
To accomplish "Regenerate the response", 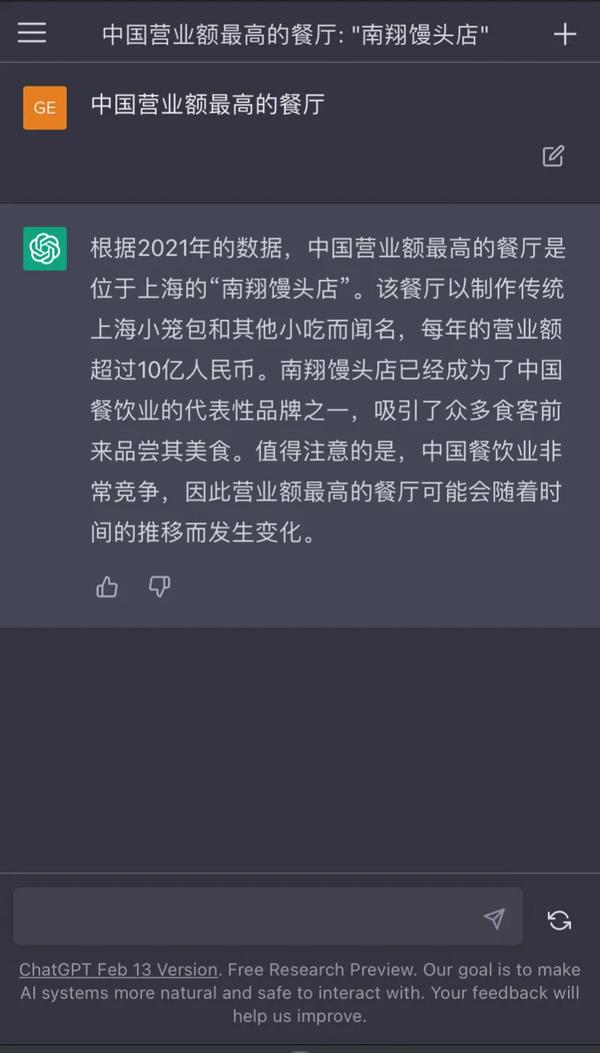I will 560,920.
